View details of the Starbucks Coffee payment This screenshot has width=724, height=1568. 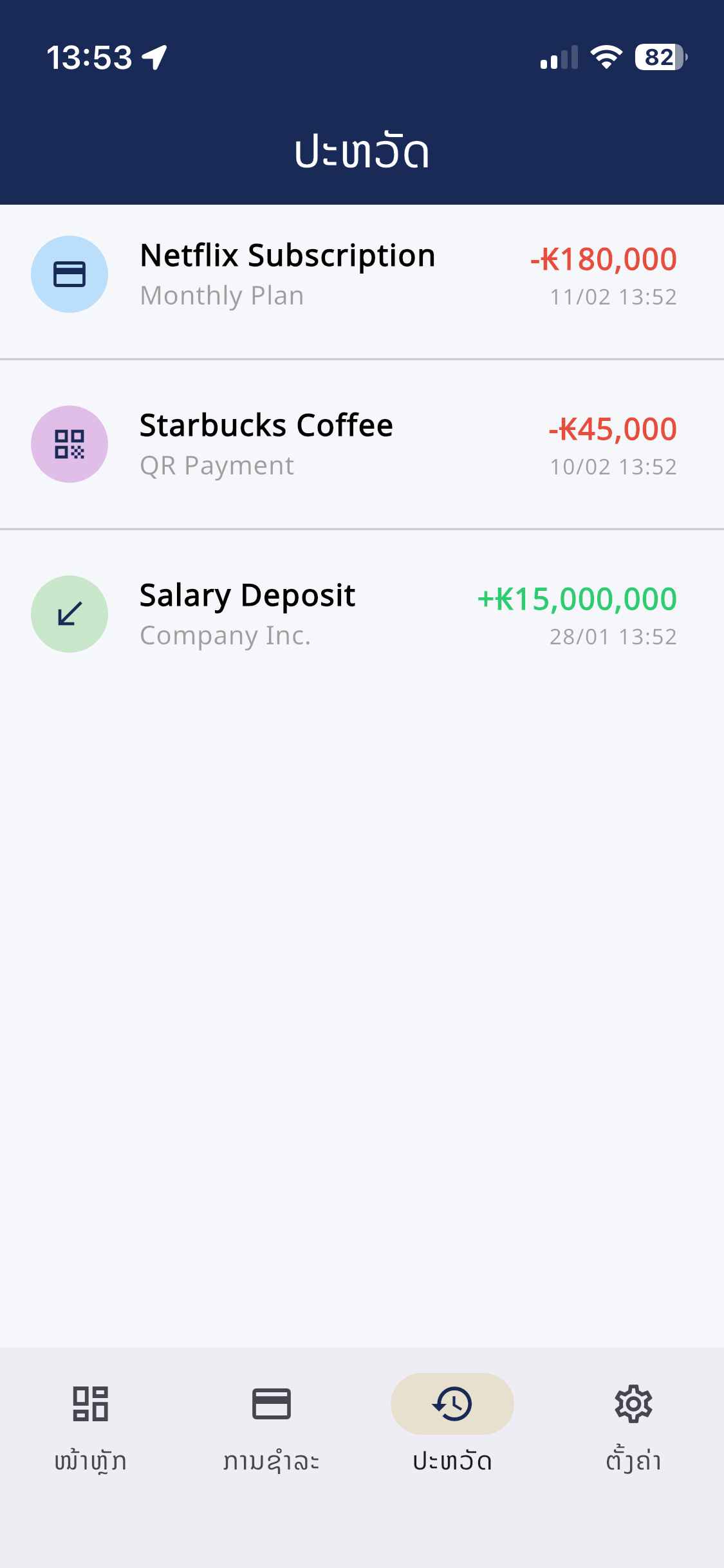pyautogui.click(x=360, y=443)
